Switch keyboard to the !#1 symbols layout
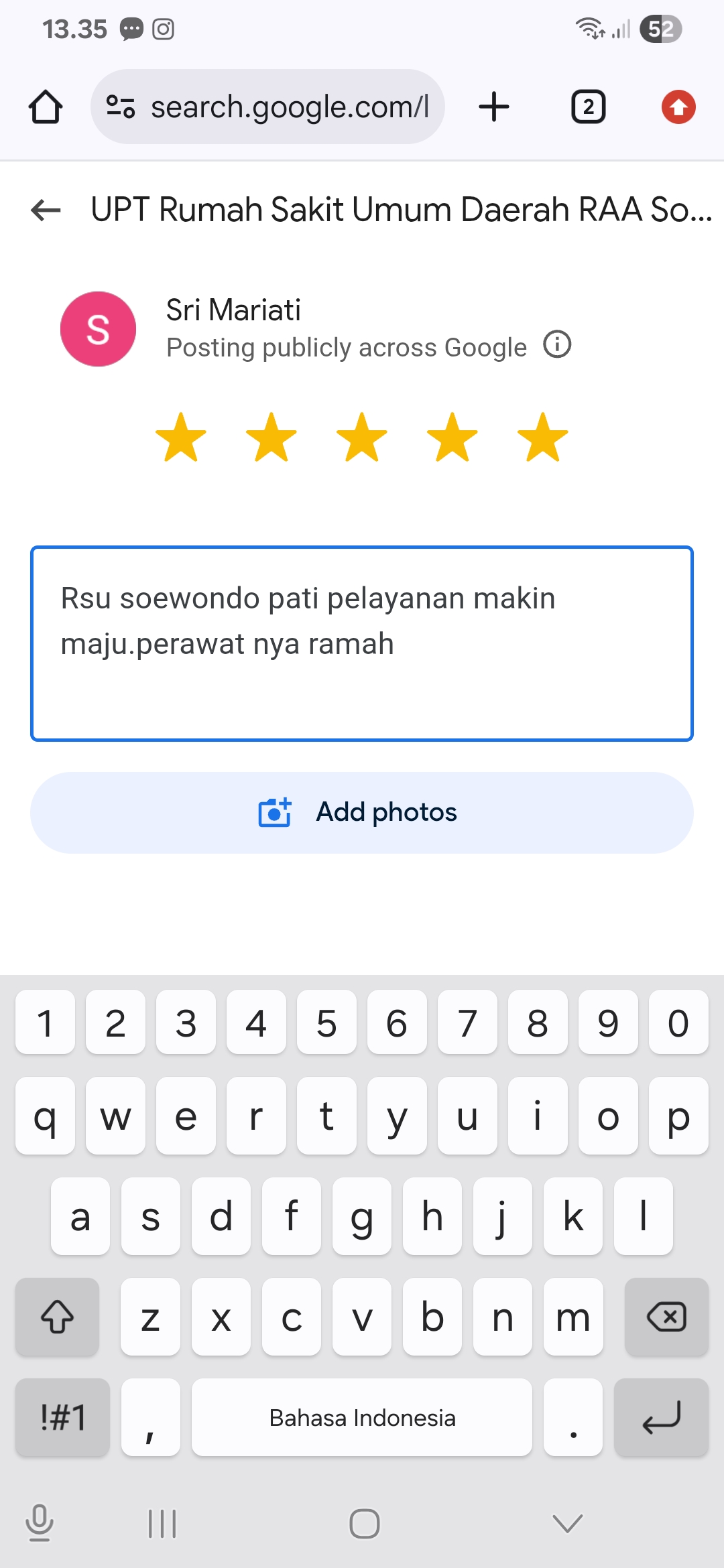This screenshot has height=1568, width=724. (x=62, y=1417)
